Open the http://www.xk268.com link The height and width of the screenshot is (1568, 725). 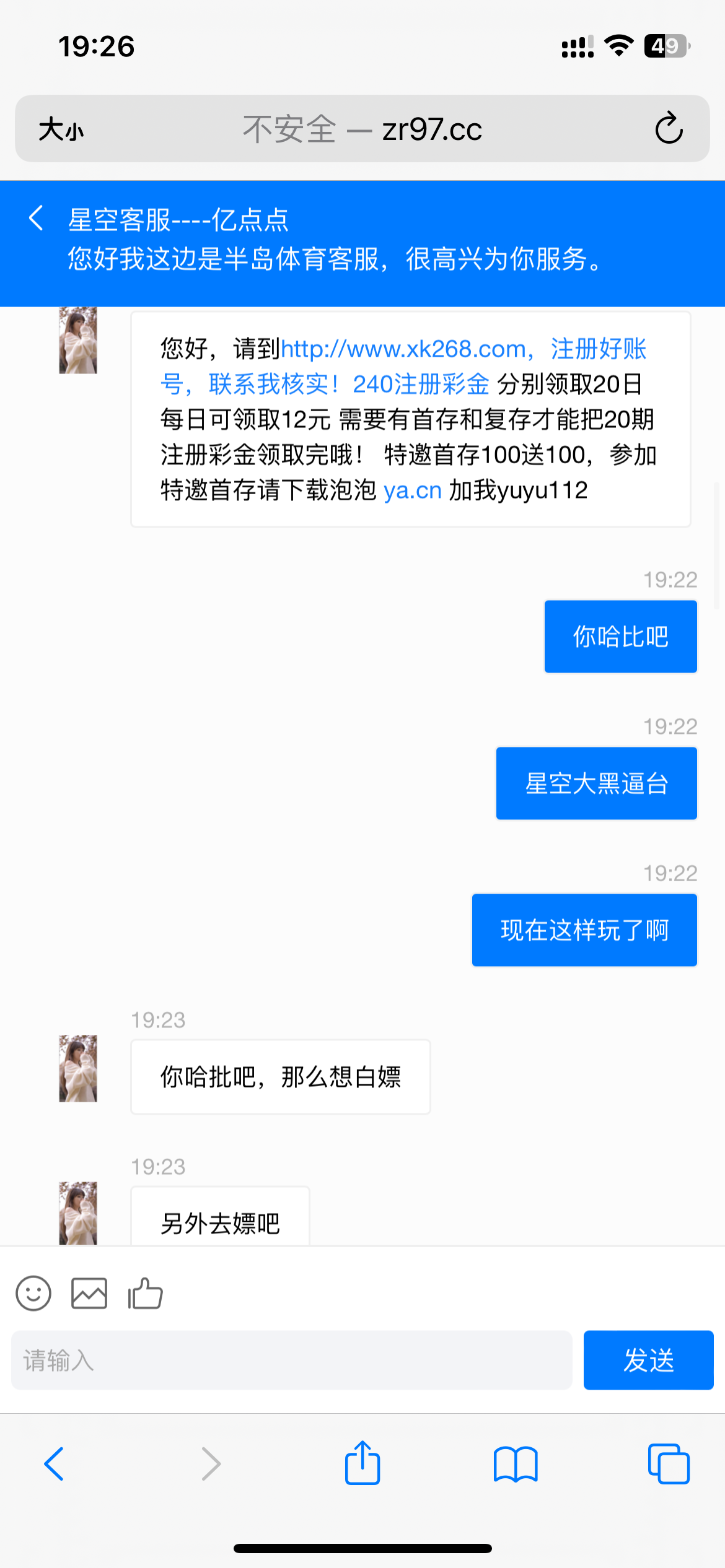(x=403, y=349)
